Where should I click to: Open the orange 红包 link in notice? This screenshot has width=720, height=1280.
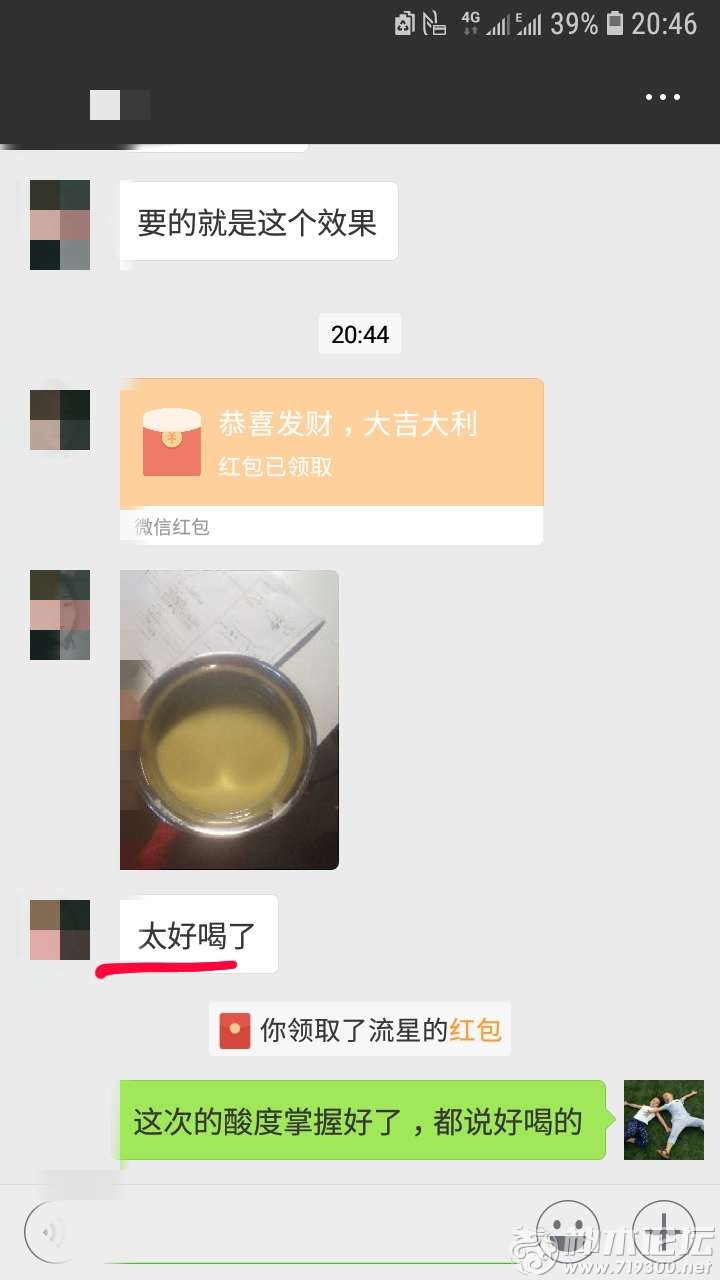point(475,1030)
